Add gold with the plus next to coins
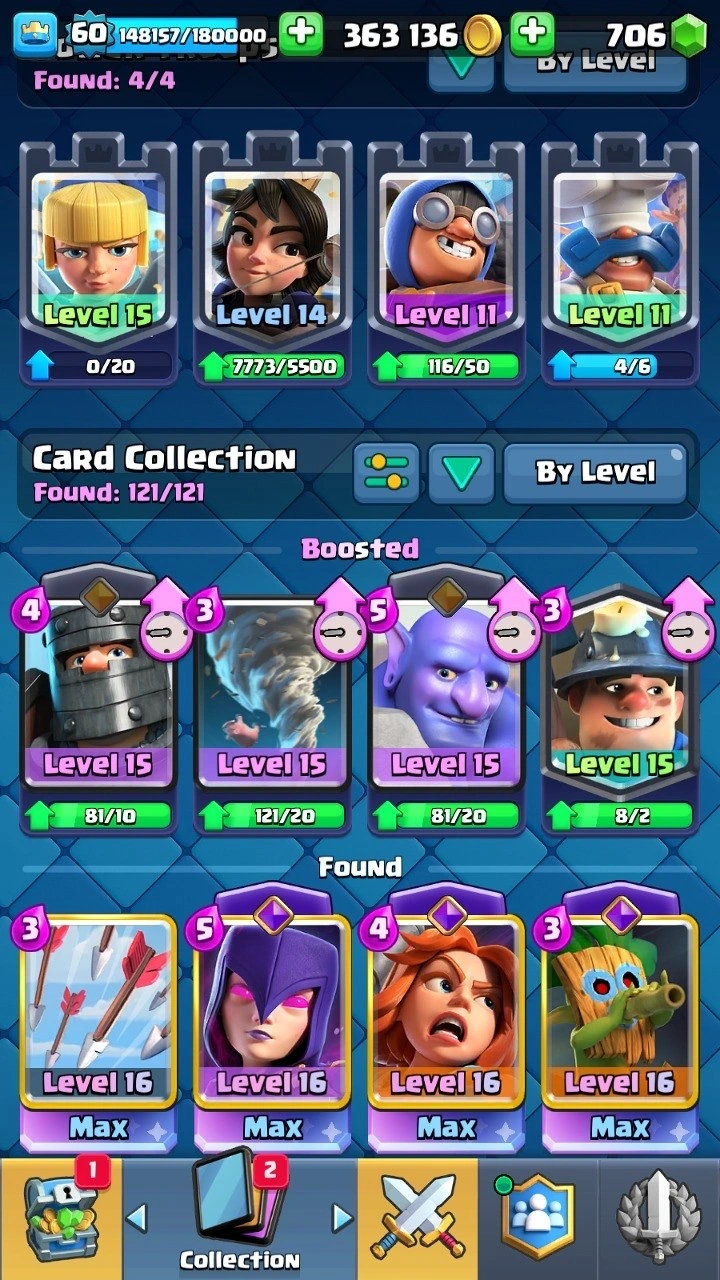The image size is (720, 1280). tap(300, 35)
